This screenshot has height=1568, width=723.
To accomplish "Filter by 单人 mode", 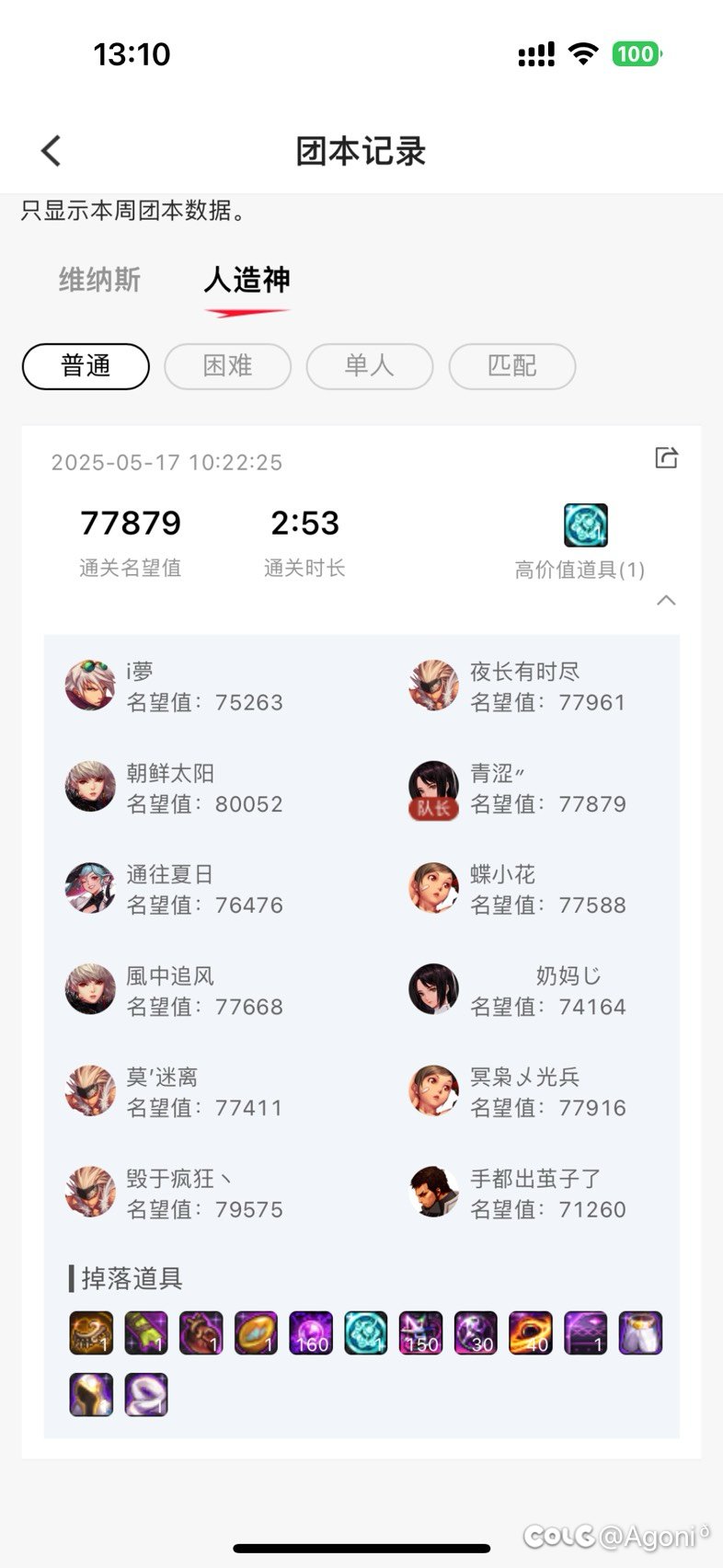I will (x=369, y=366).
